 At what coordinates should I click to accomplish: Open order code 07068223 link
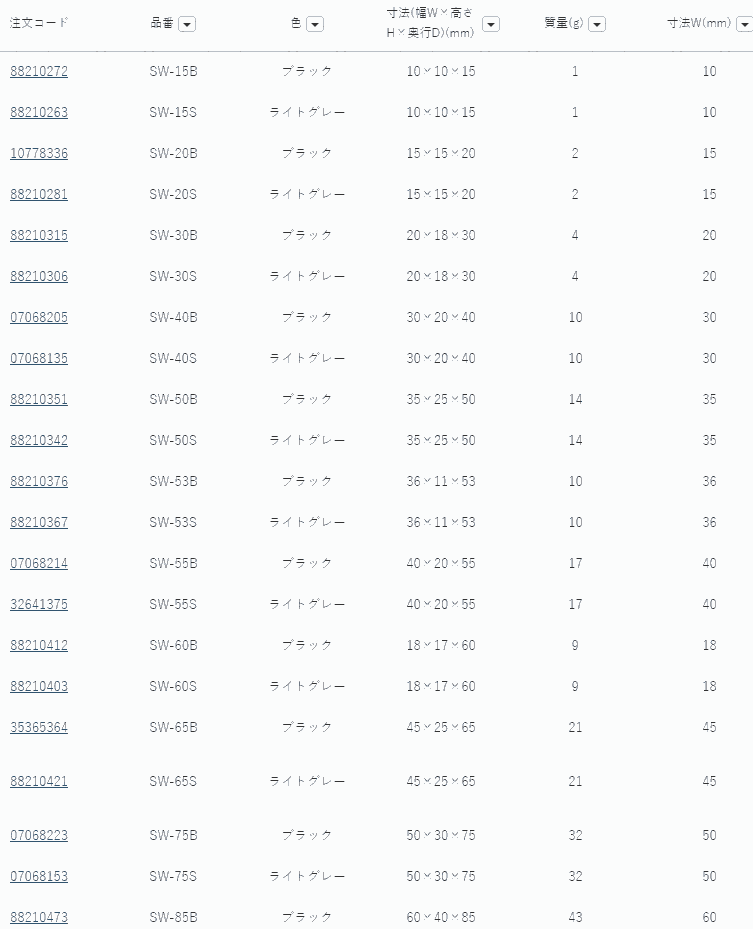[39, 836]
